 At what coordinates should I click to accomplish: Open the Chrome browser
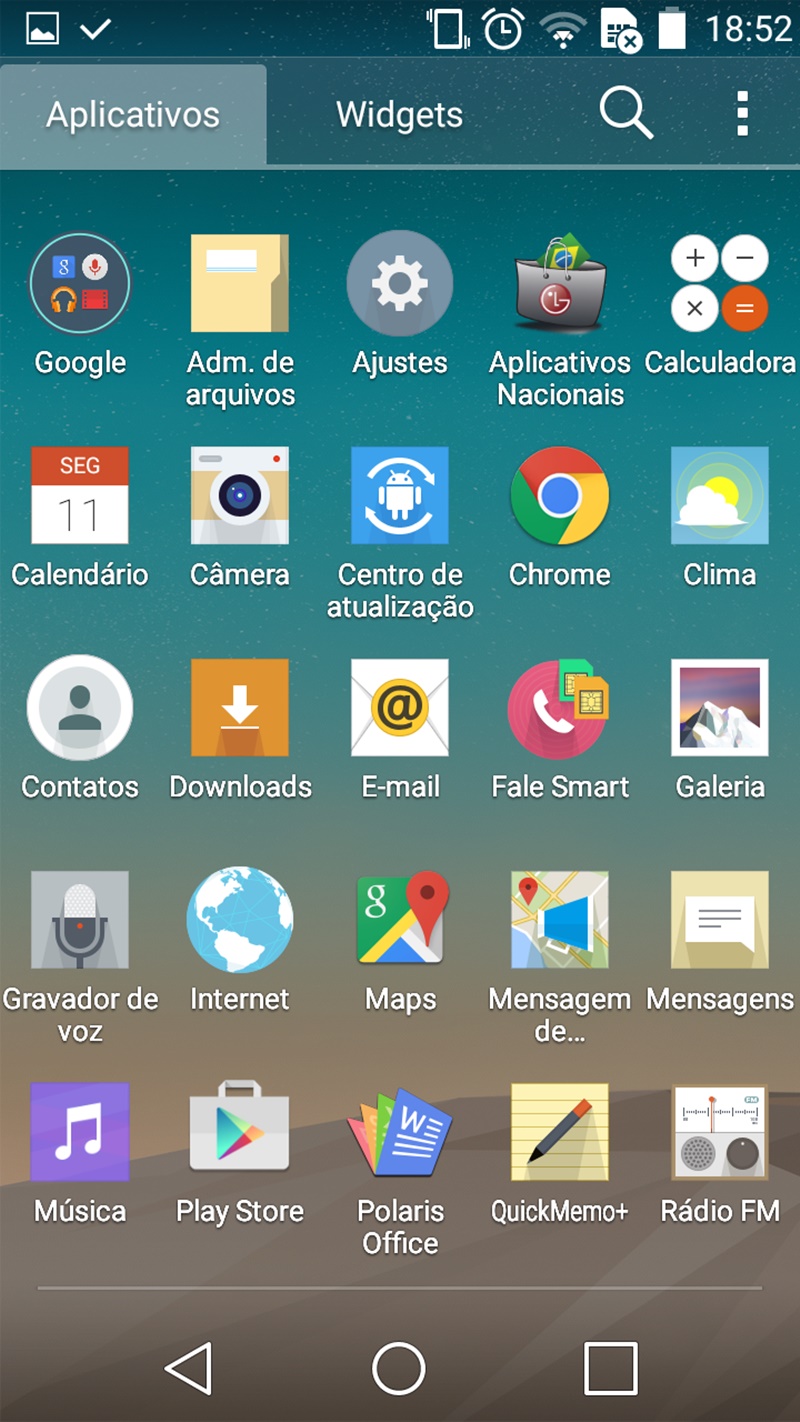click(x=560, y=496)
